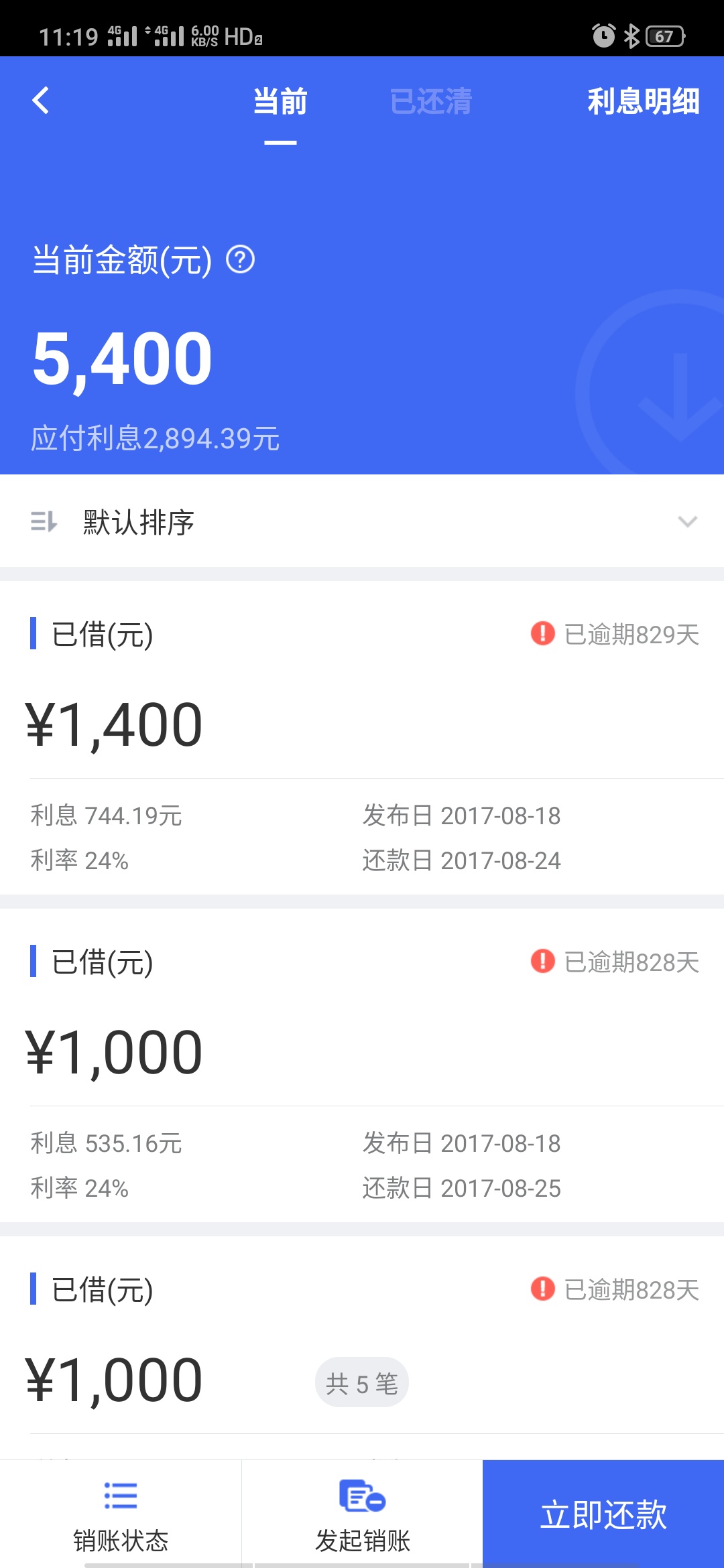Screen dimensions: 724x1568
Task: Open 销账状态
Action: tap(121, 1514)
